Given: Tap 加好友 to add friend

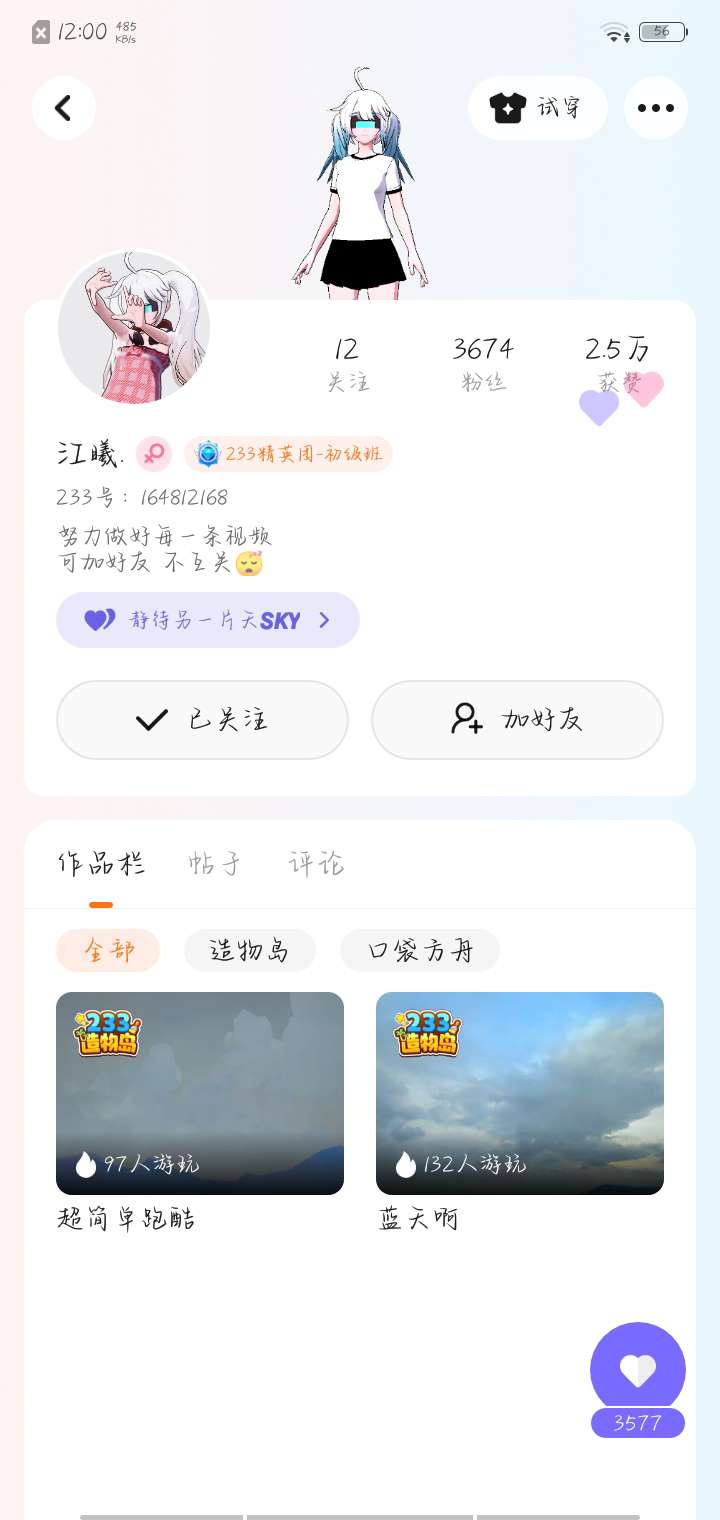Looking at the screenshot, I should (x=517, y=720).
